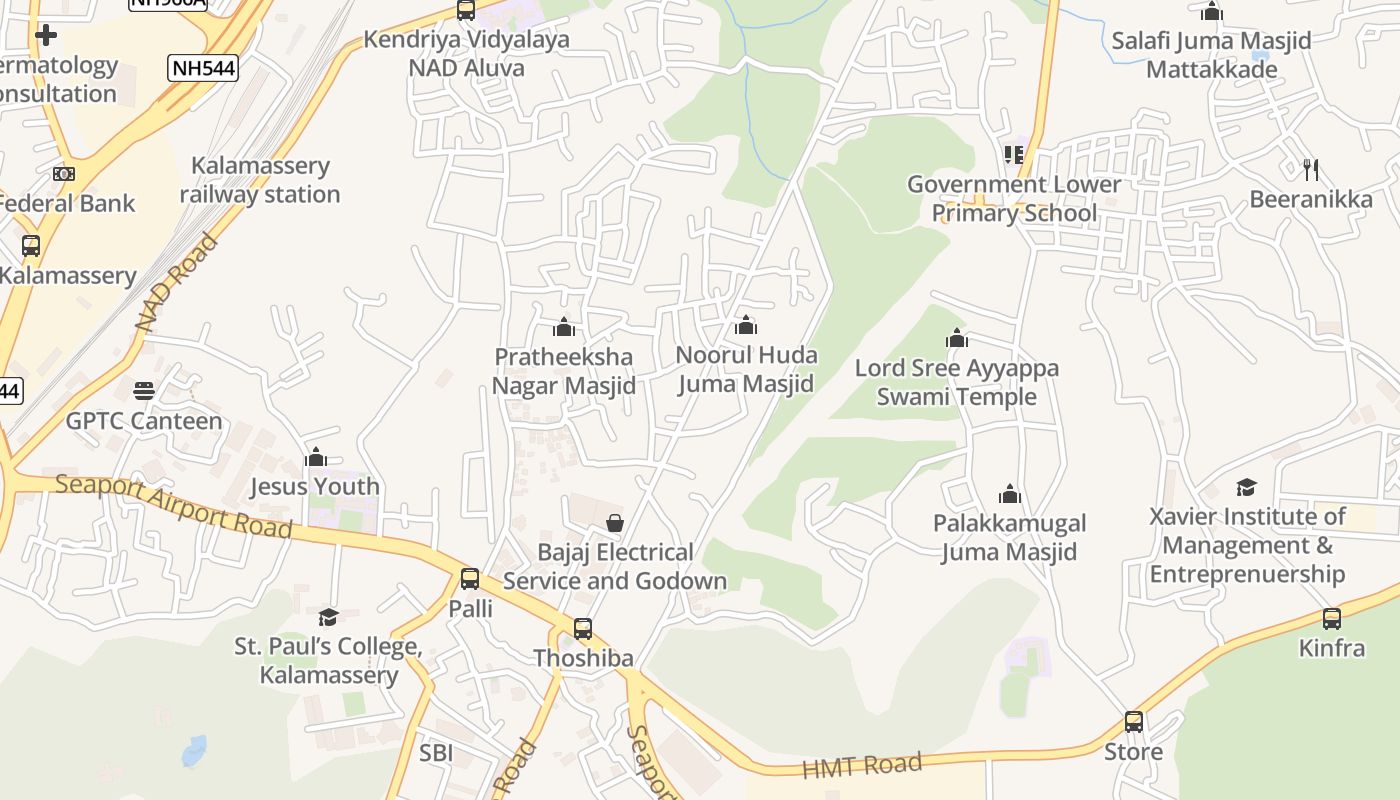The image size is (1400, 800).
Task: Open the Government Lower Primary School marker
Action: click(x=1014, y=155)
